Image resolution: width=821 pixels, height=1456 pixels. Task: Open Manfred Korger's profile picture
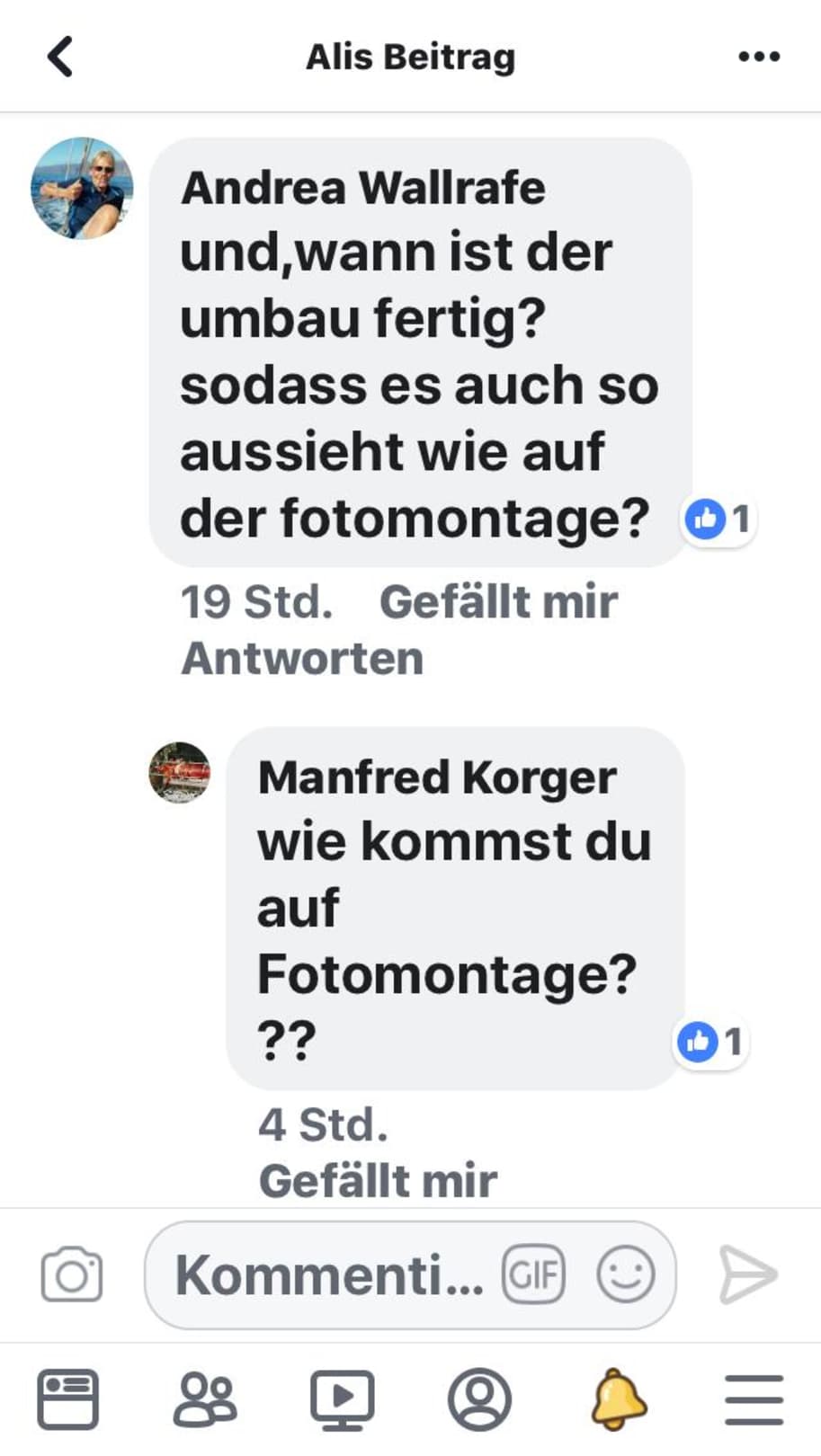point(180,772)
